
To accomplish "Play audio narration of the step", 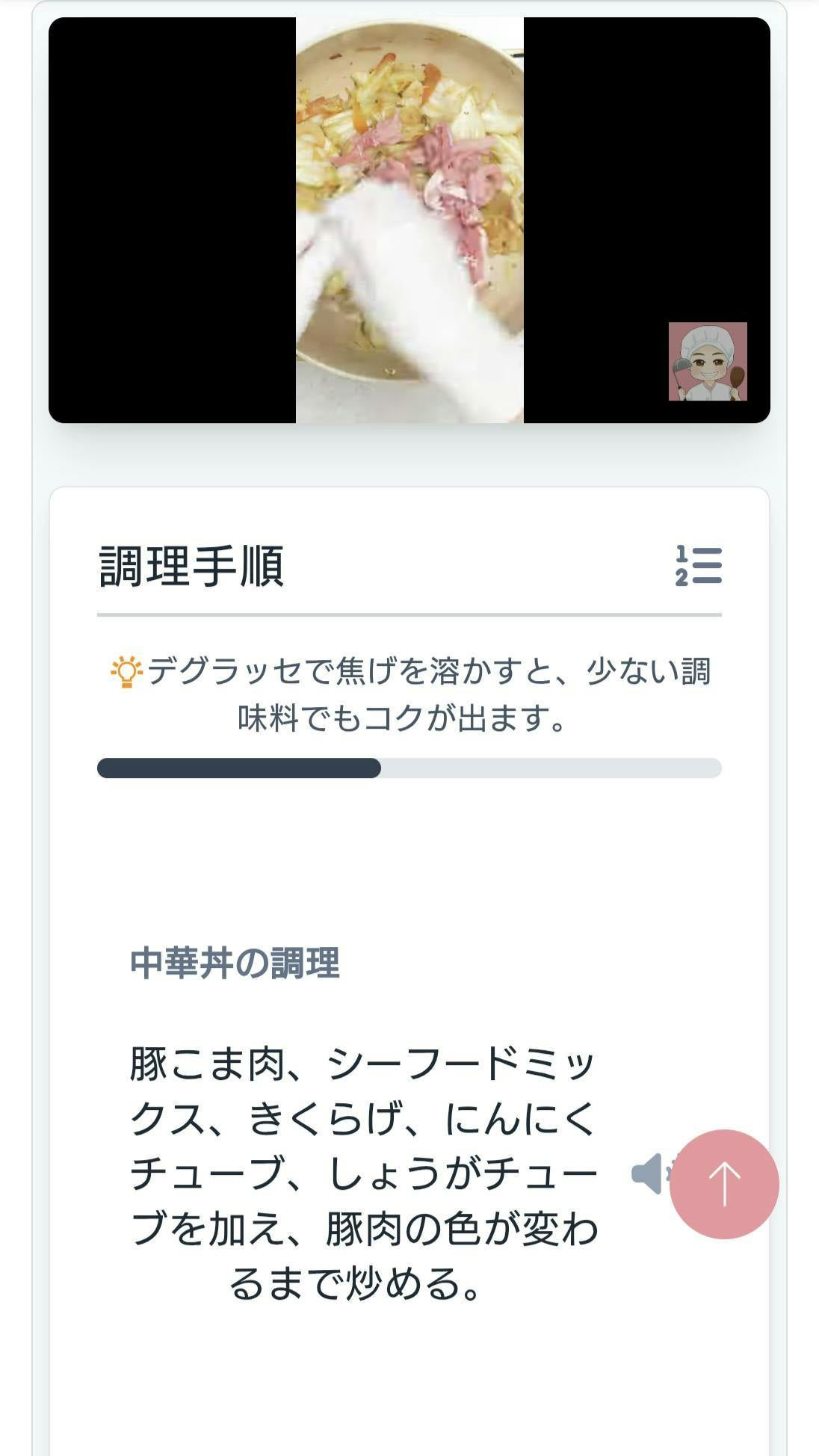I will coord(648,1173).
